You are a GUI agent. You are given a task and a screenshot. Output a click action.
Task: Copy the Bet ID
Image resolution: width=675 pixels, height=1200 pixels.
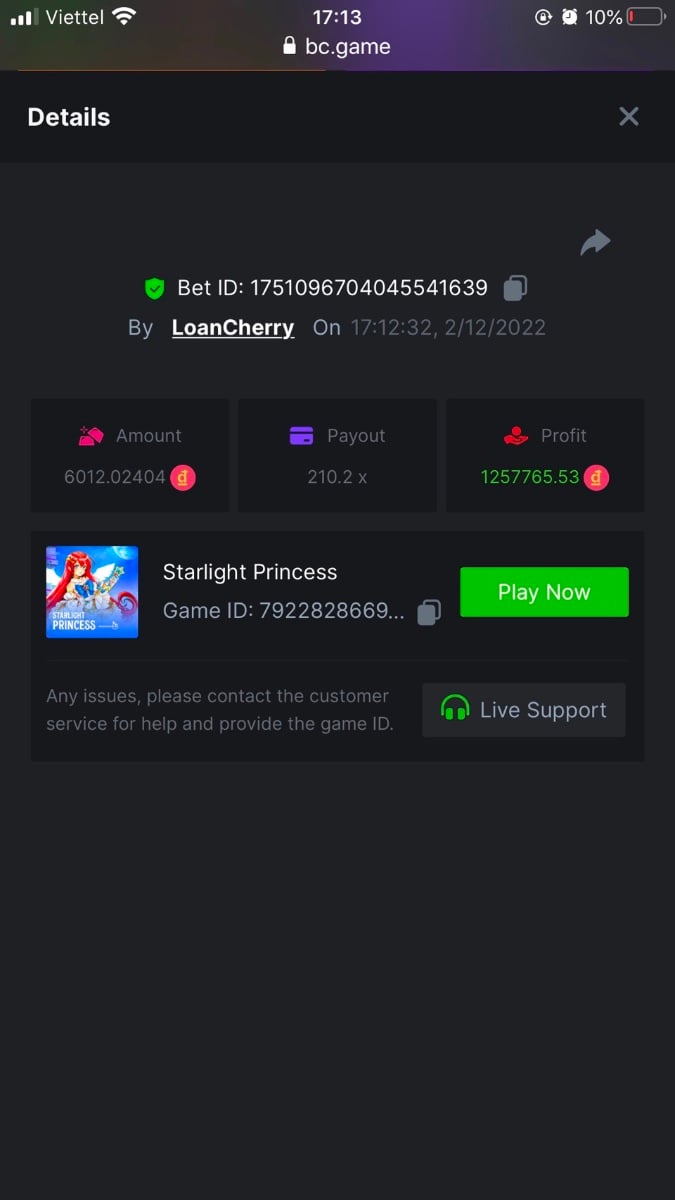(x=515, y=288)
